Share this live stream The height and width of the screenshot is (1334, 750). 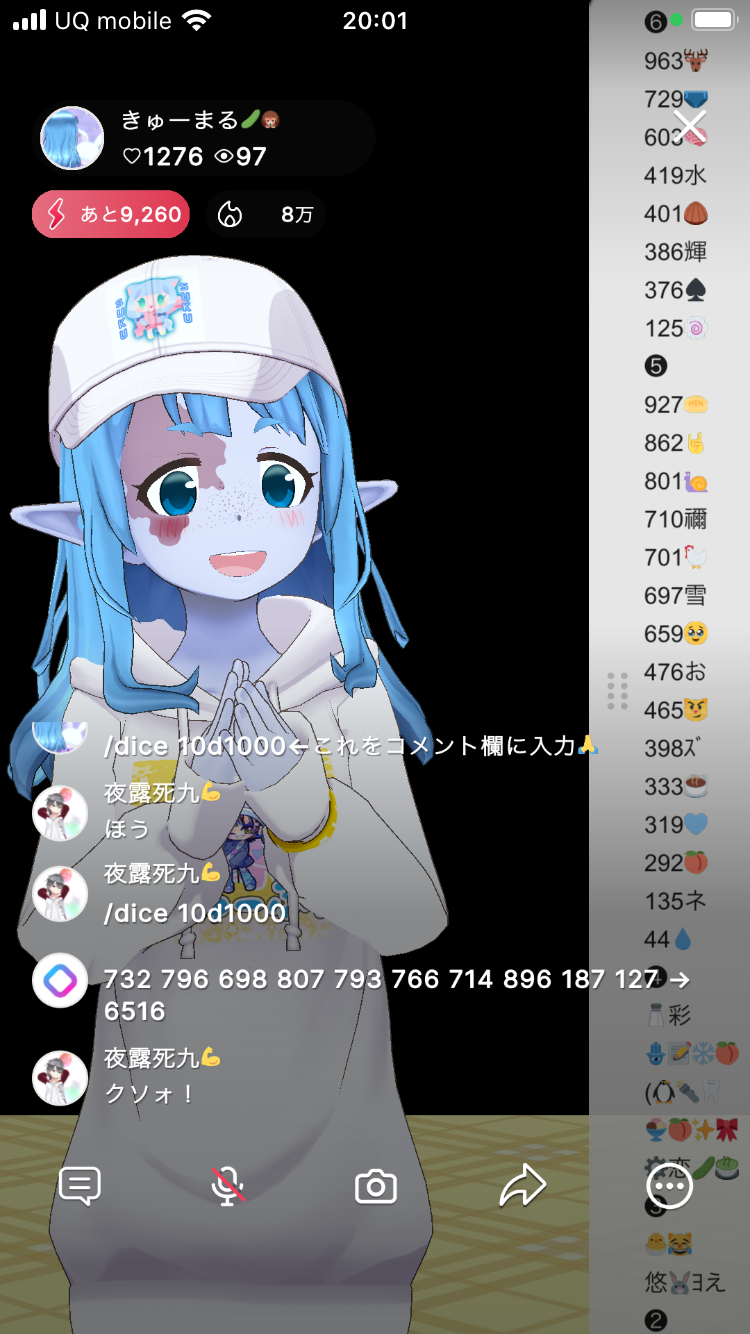(x=522, y=1186)
